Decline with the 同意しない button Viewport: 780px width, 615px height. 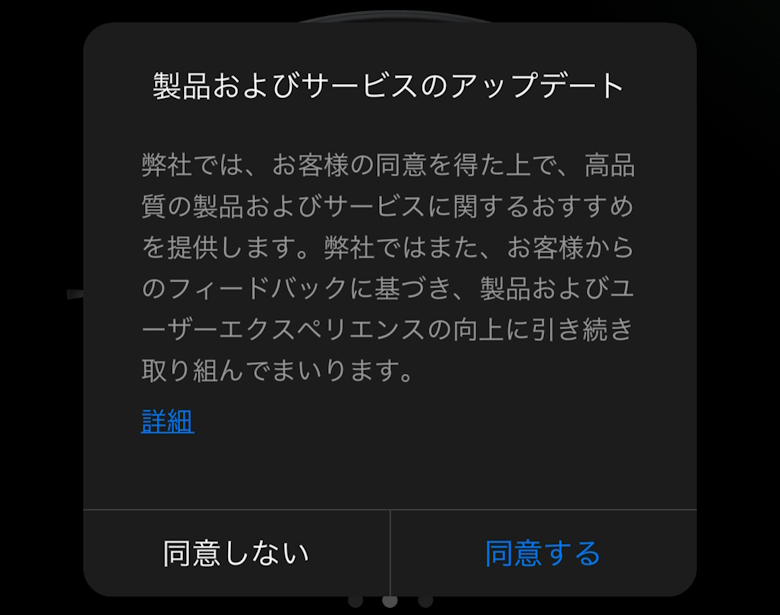click(236, 553)
